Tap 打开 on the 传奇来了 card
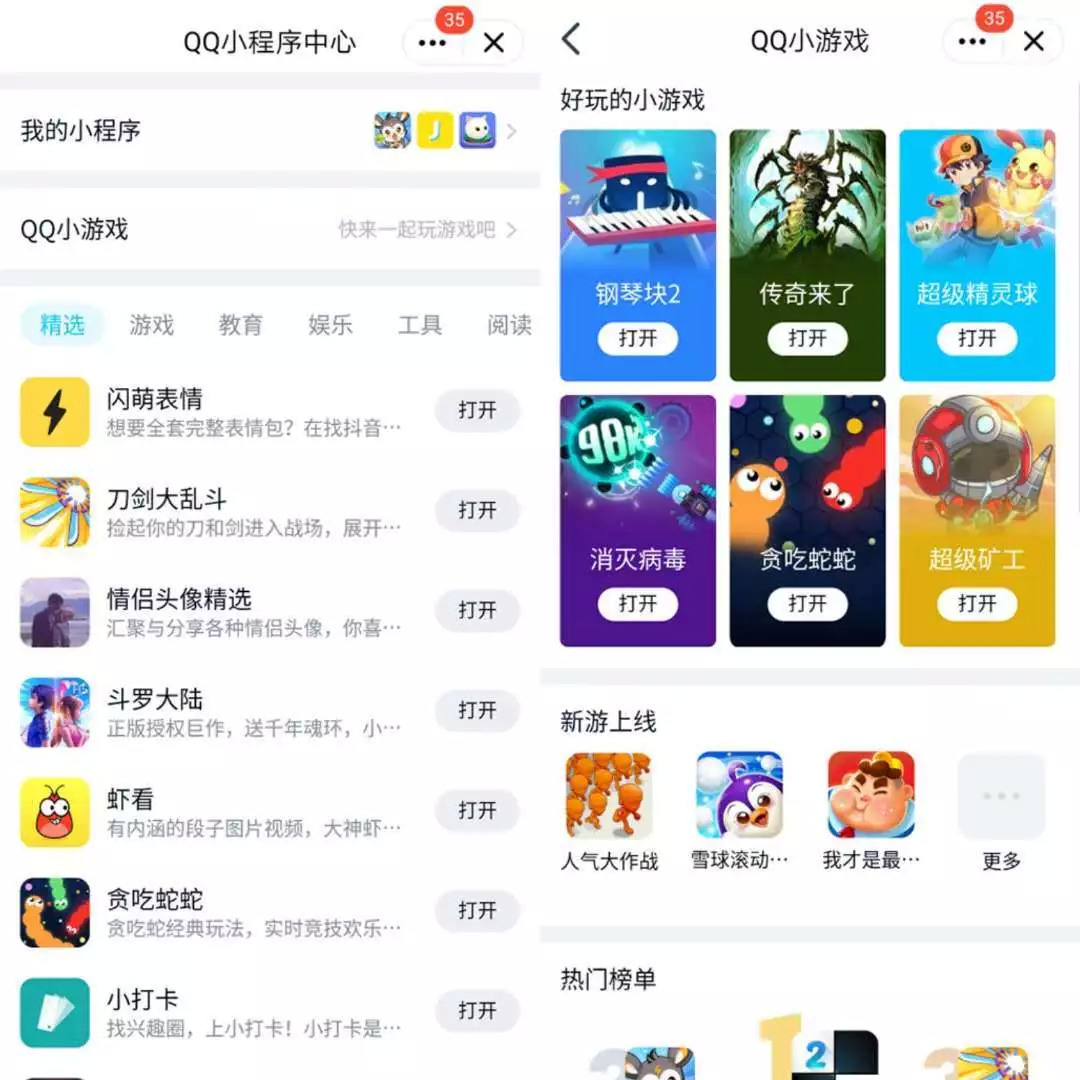 coord(807,338)
